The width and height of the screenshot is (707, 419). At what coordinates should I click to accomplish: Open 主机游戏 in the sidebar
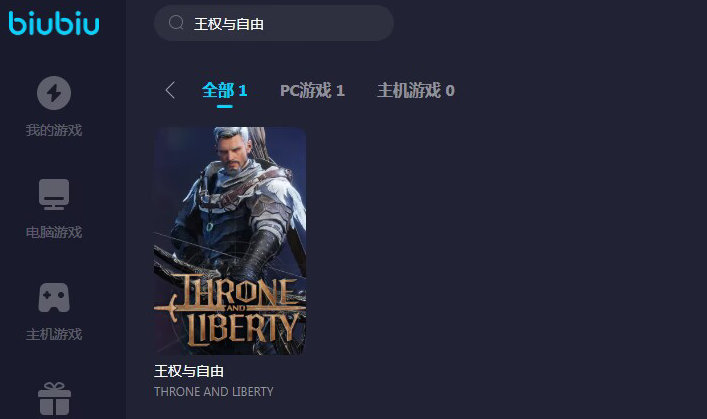click(54, 311)
